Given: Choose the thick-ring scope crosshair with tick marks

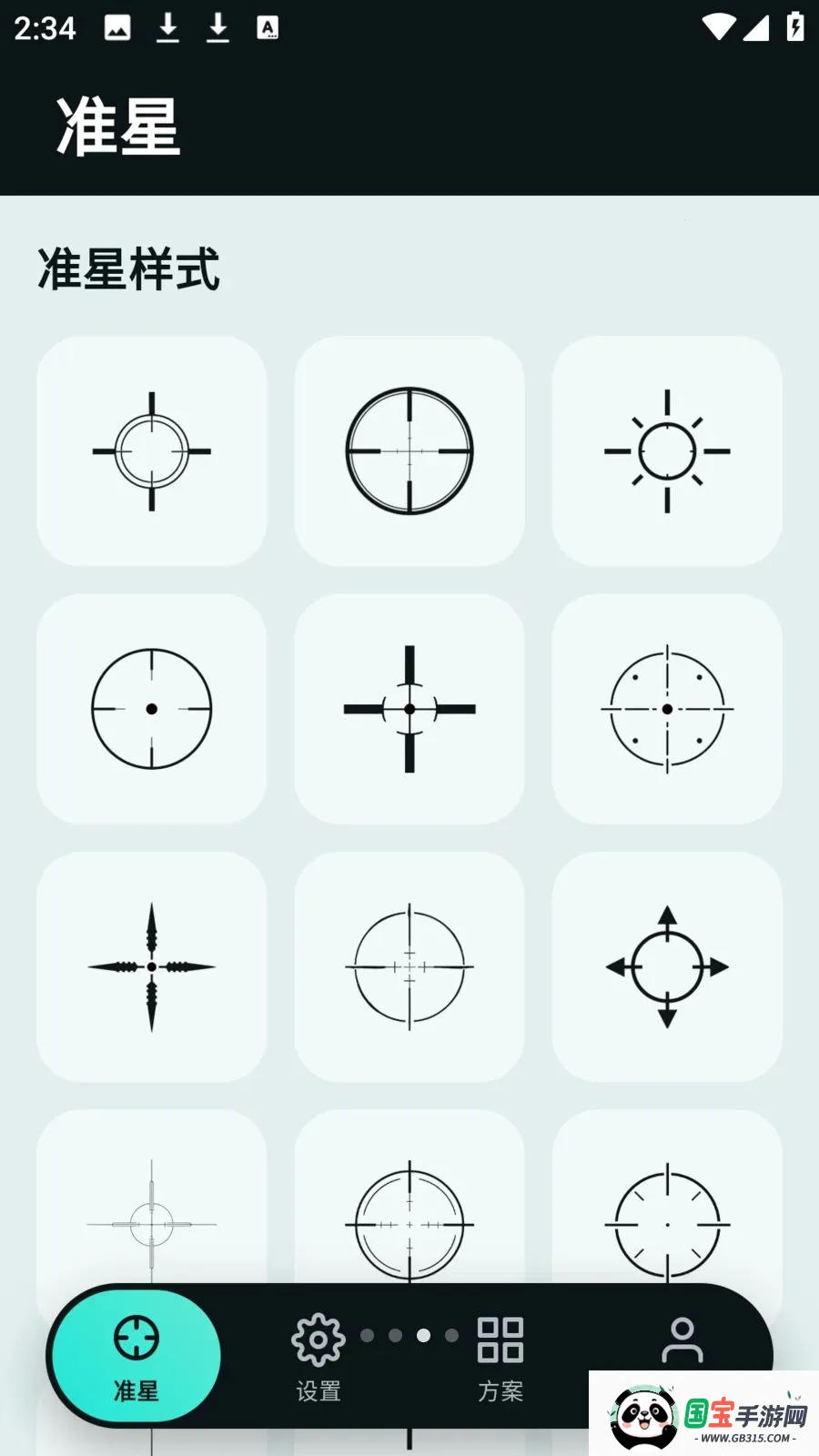Looking at the screenshot, I should point(409,451).
